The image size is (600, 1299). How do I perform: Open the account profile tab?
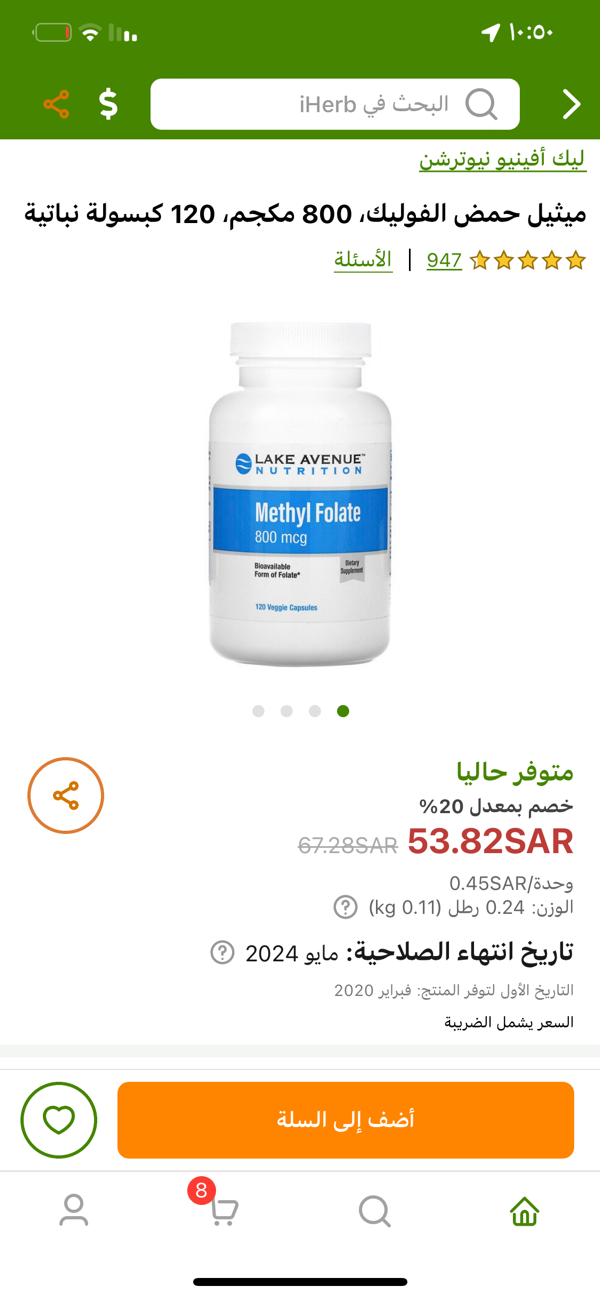click(74, 1211)
